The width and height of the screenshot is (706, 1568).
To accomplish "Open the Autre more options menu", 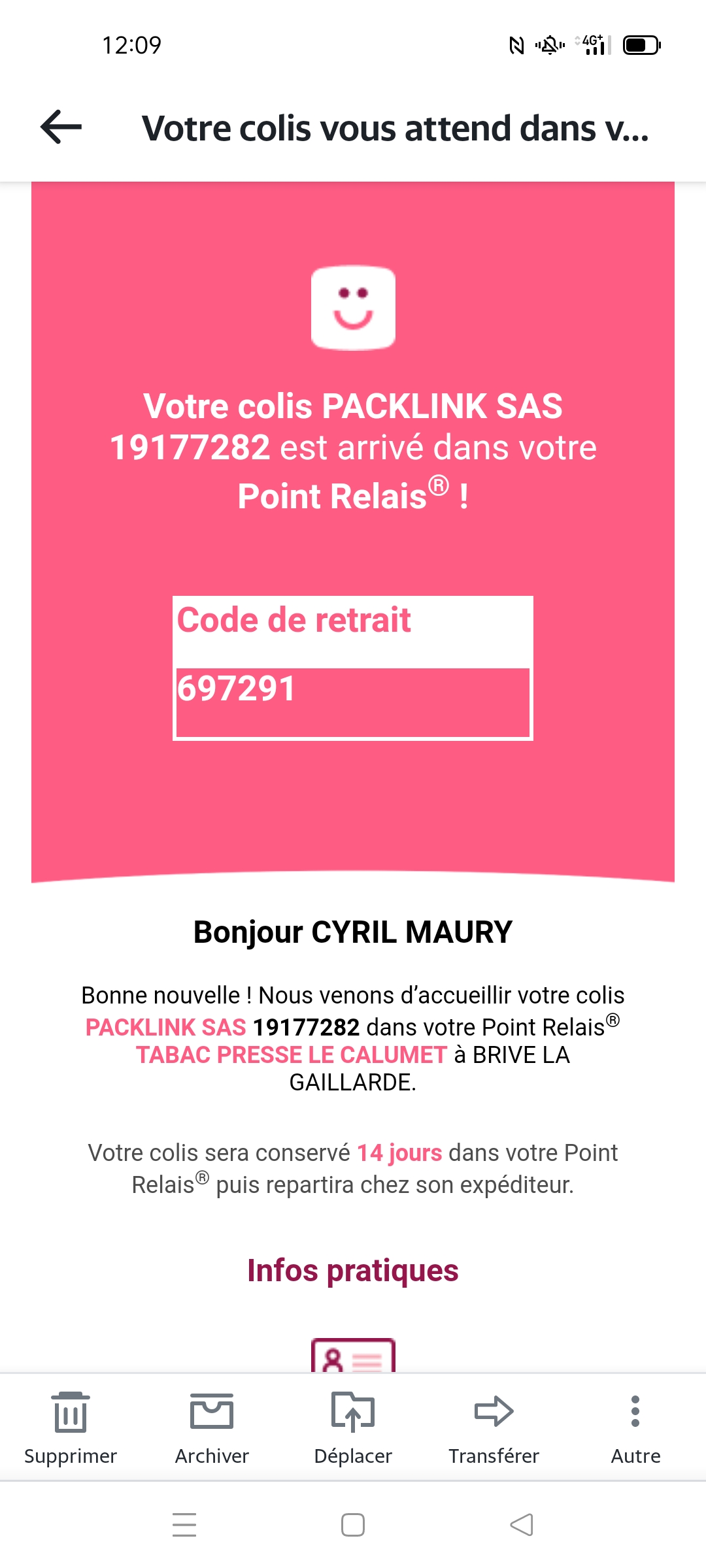I will click(x=635, y=1428).
